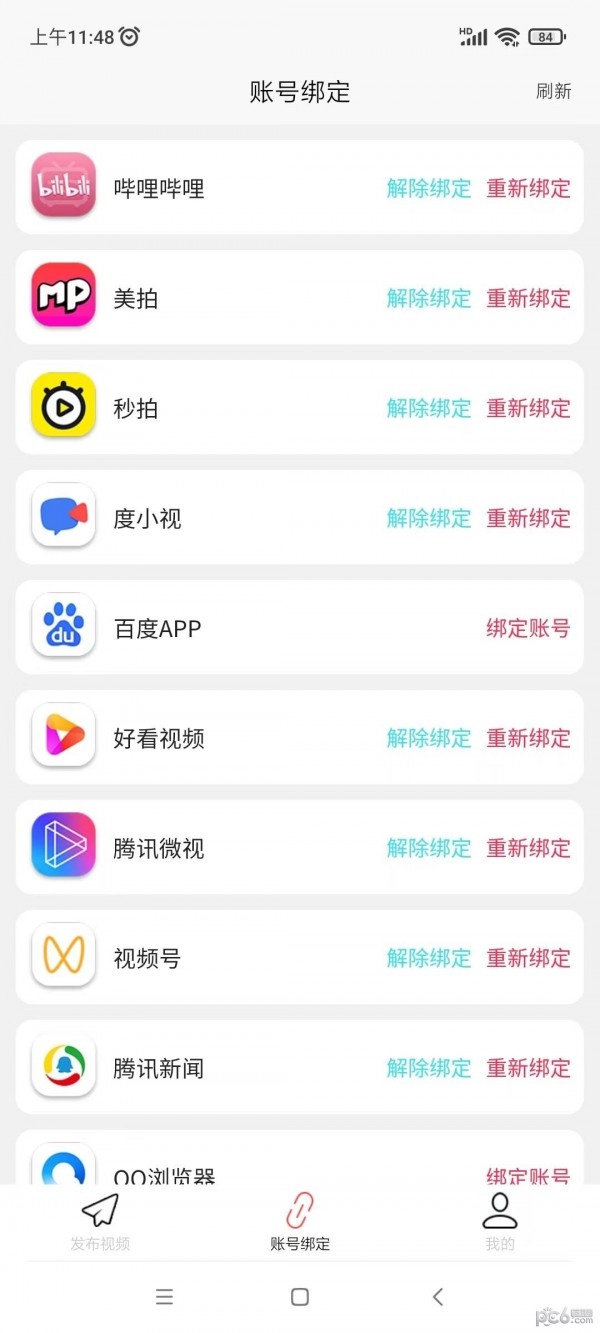Tap 解除绑定 for 腾讯微视
Screen dimensions: 600x1333
point(429,848)
